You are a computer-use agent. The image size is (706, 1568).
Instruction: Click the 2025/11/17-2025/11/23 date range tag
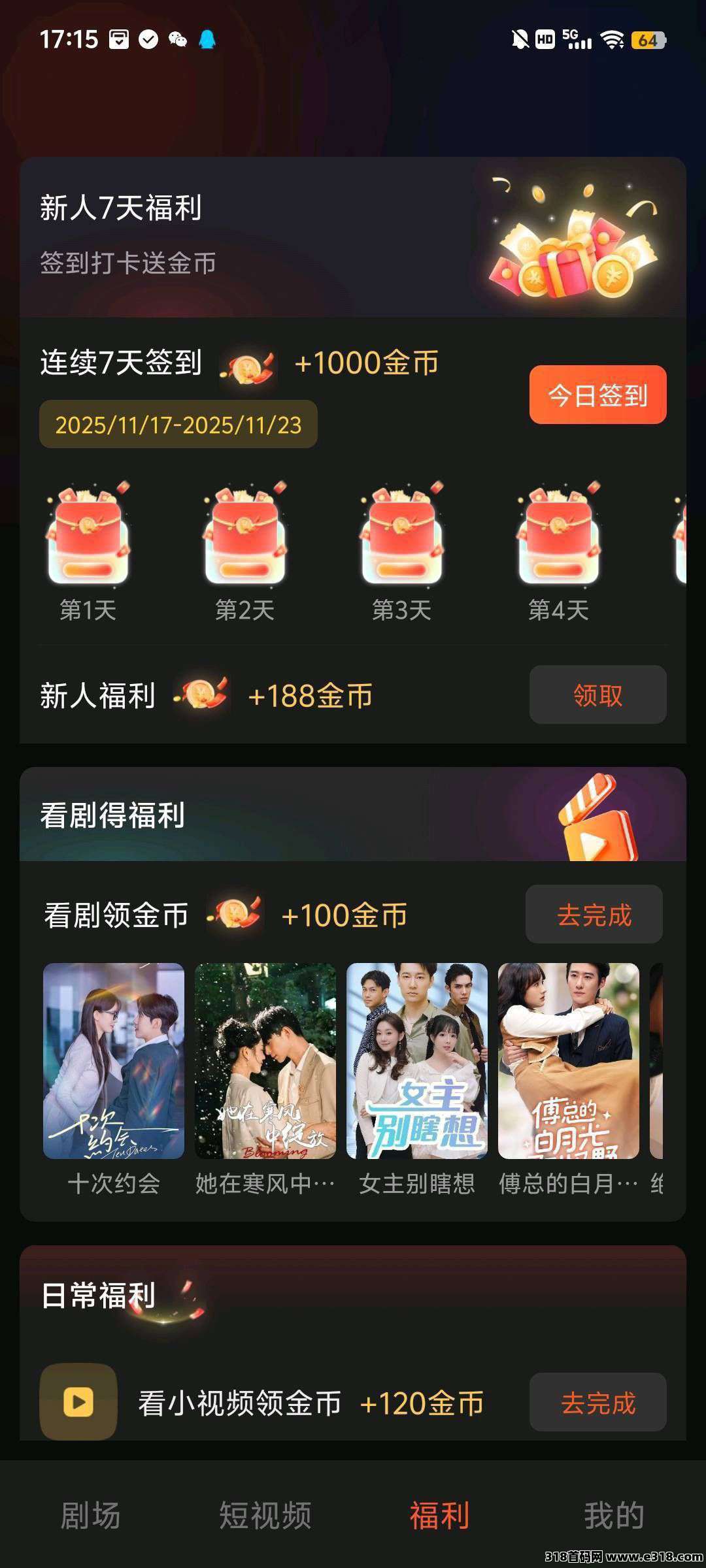177,424
